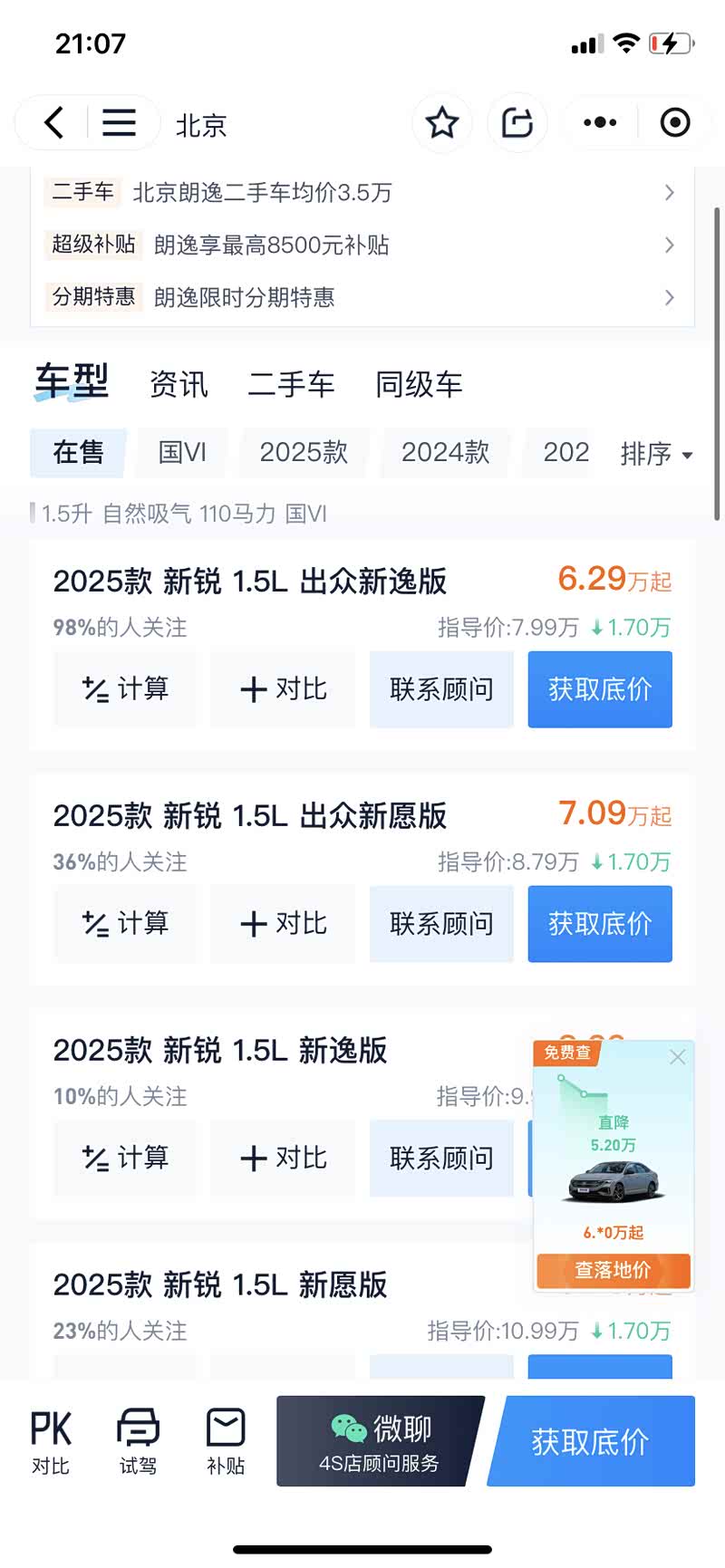Image resolution: width=725 pixels, height=1568 pixels.
Task: Tap 计算 for 2025款 出众新逸版
Action: pyautogui.click(x=125, y=689)
